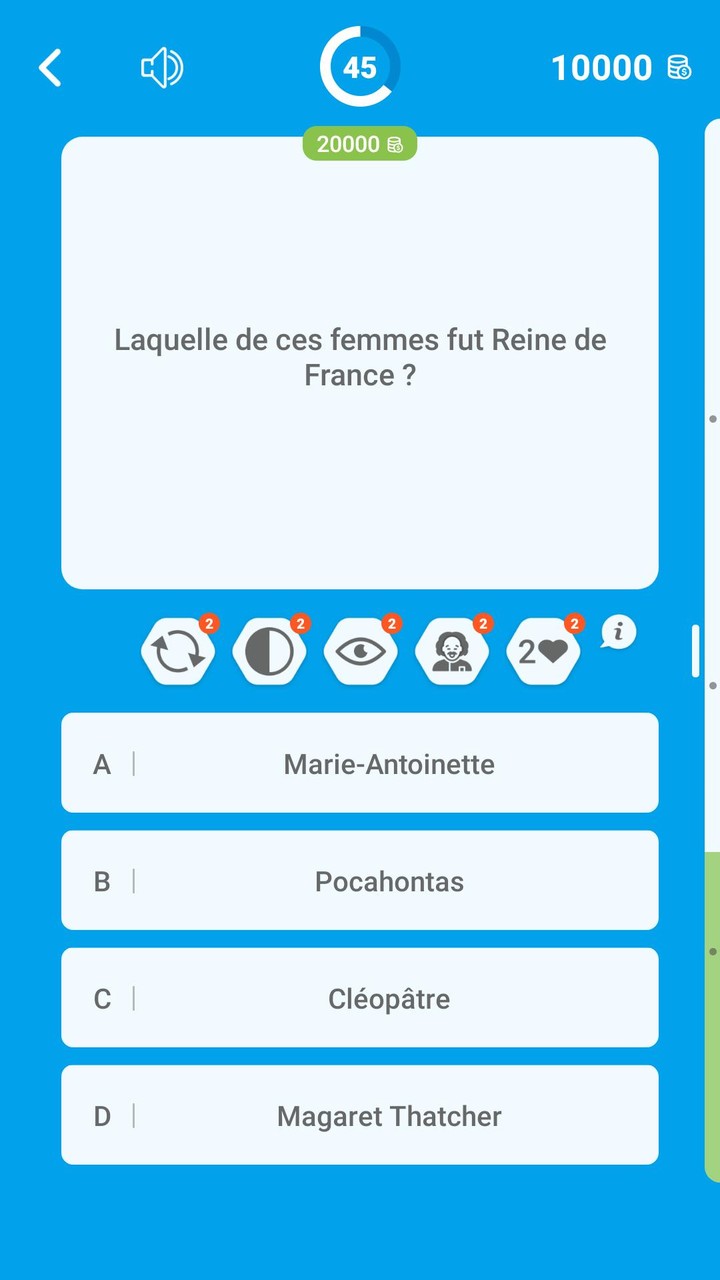Tap the 45-second countdown ring
720x1280 pixels.
tap(360, 68)
